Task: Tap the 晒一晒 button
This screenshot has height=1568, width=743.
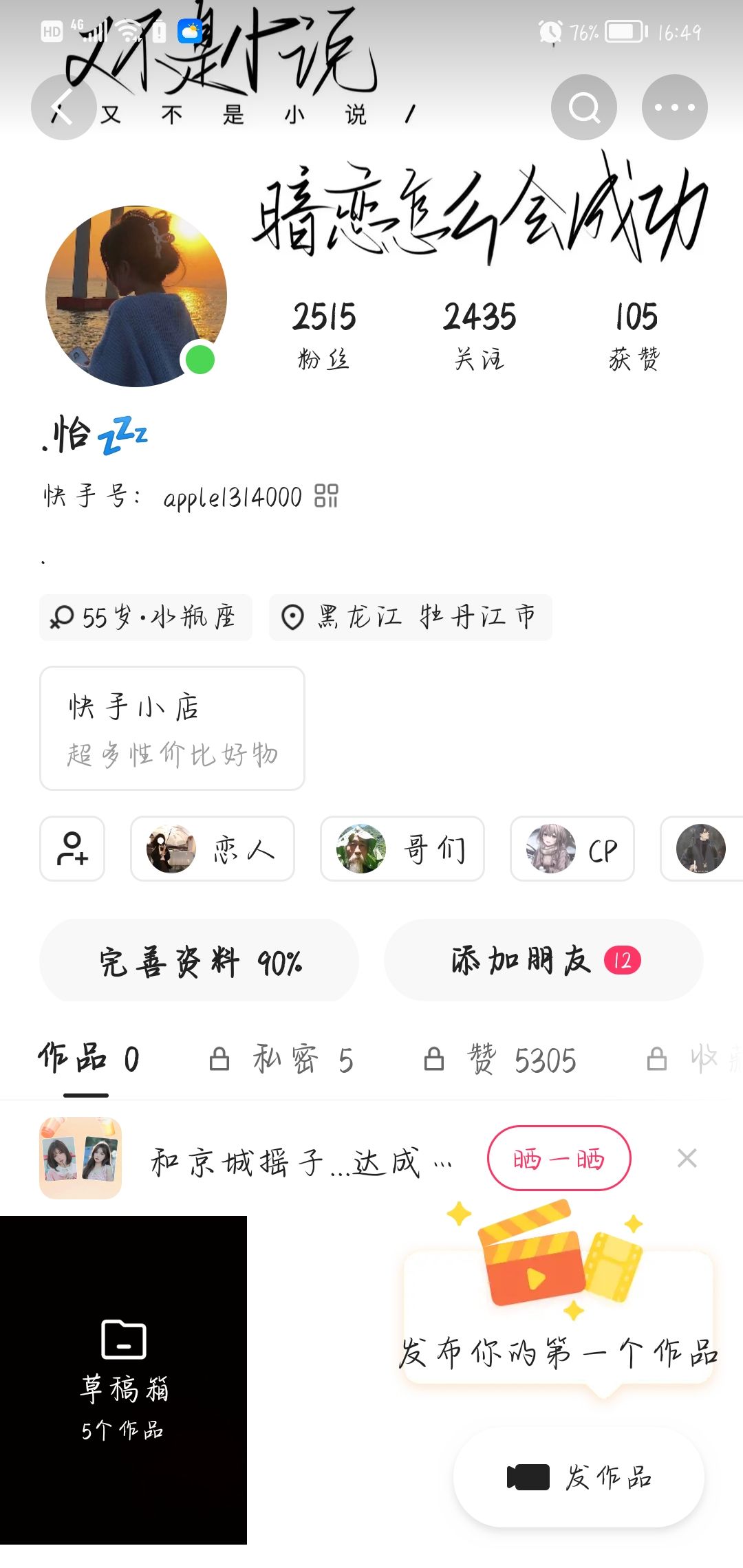Action: pos(559,1159)
